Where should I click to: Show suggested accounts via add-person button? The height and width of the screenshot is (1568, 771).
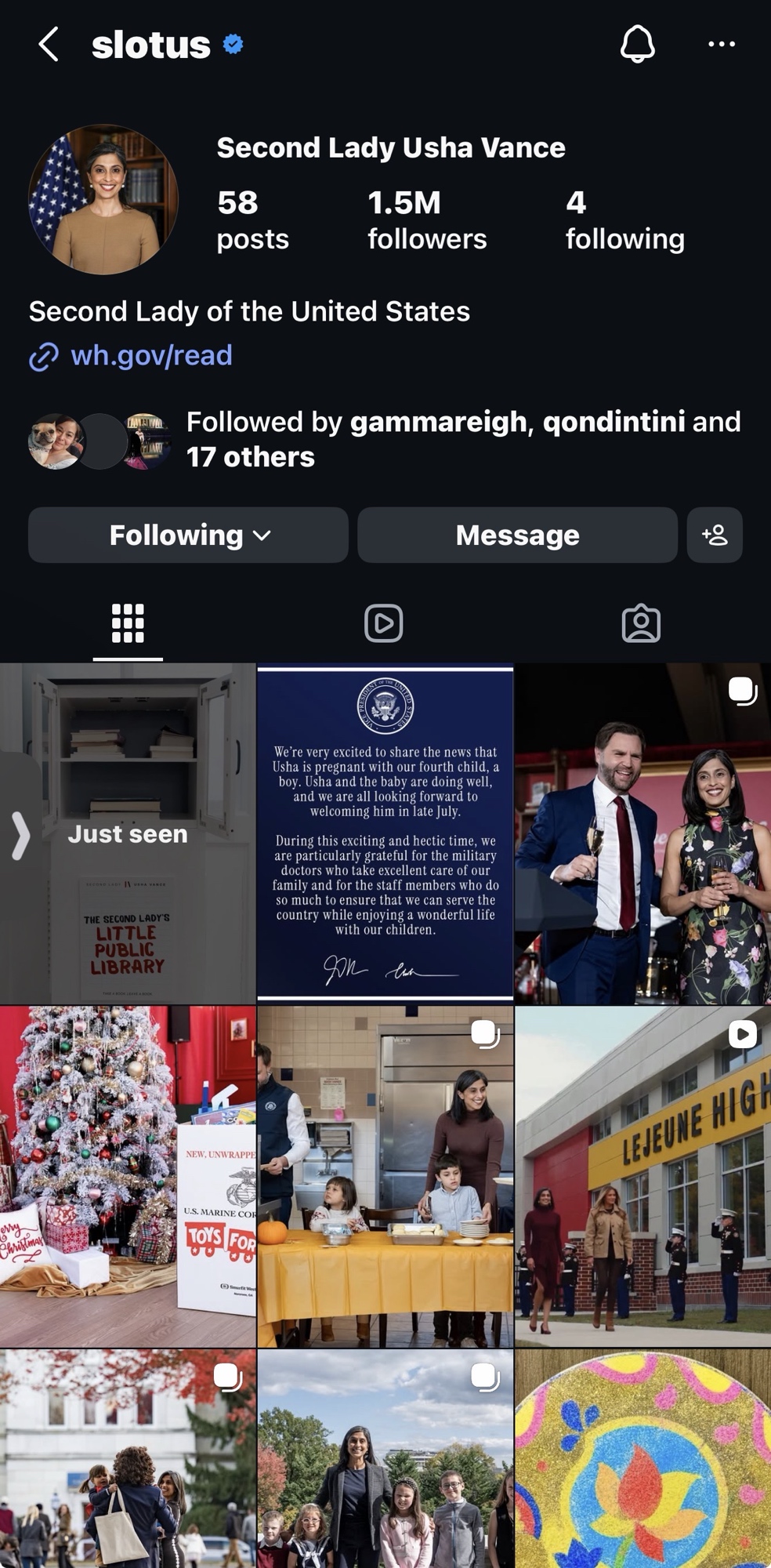coord(715,535)
